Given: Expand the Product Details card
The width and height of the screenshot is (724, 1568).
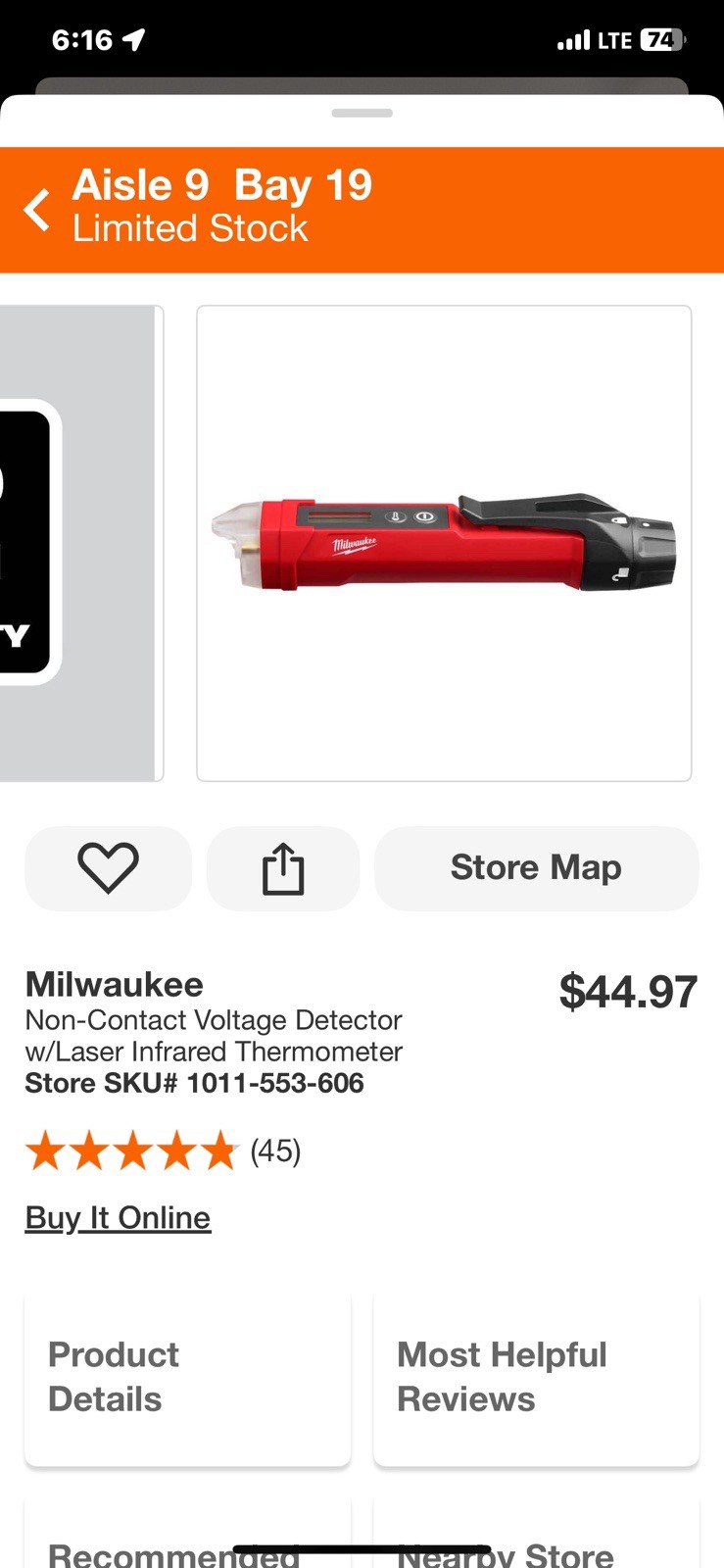Looking at the screenshot, I should point(187,1376).
